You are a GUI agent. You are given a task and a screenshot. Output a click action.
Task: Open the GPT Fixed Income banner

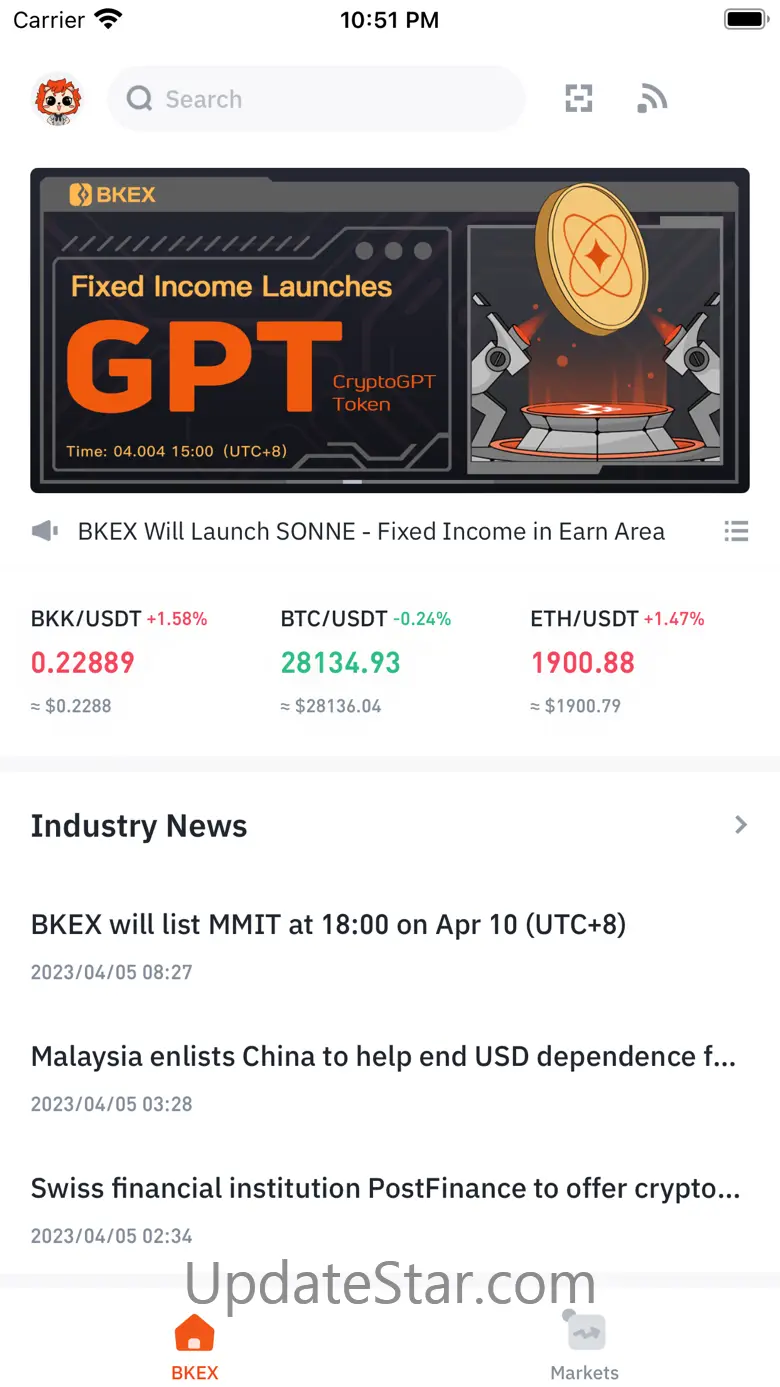coord(390,330)
